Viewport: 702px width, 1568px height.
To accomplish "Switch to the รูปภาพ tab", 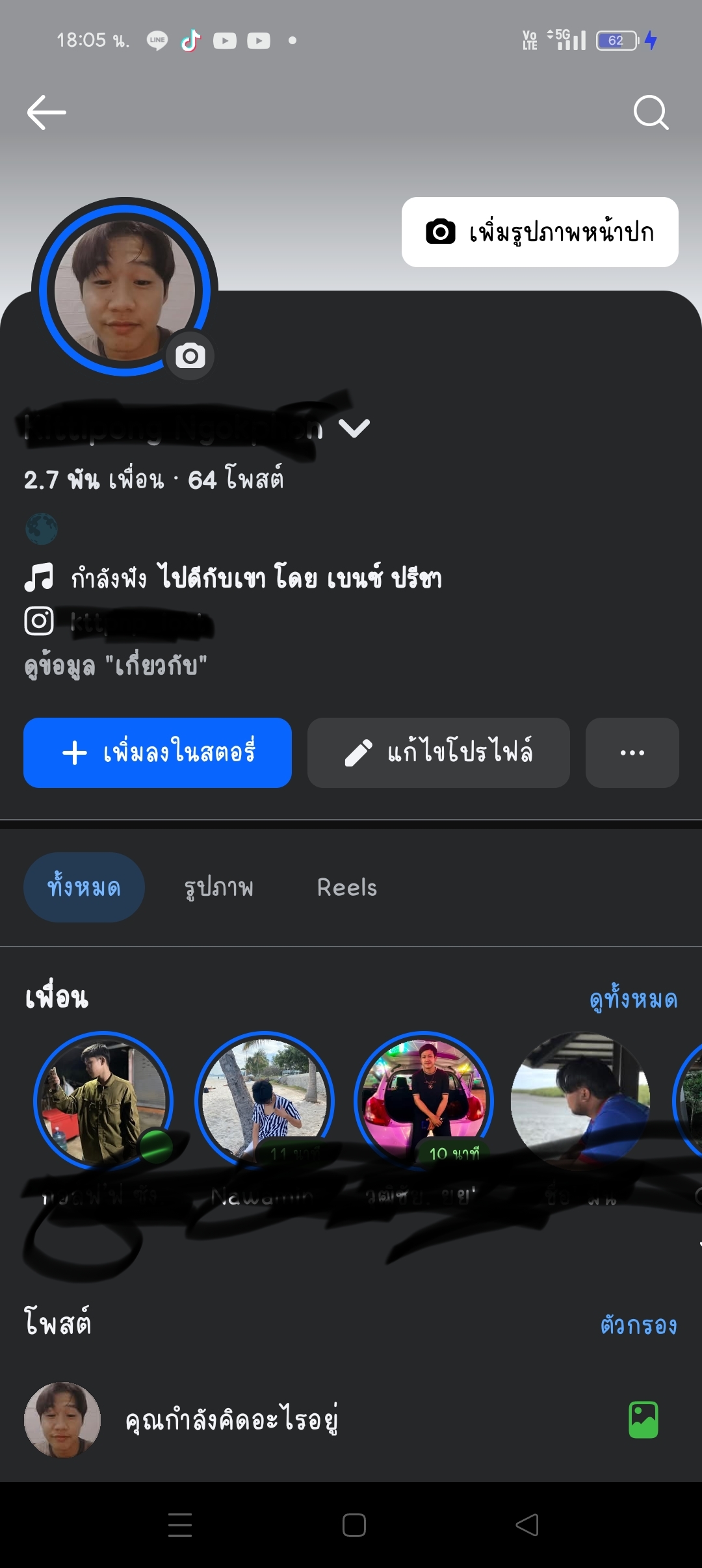I will (x=218, y=887).
